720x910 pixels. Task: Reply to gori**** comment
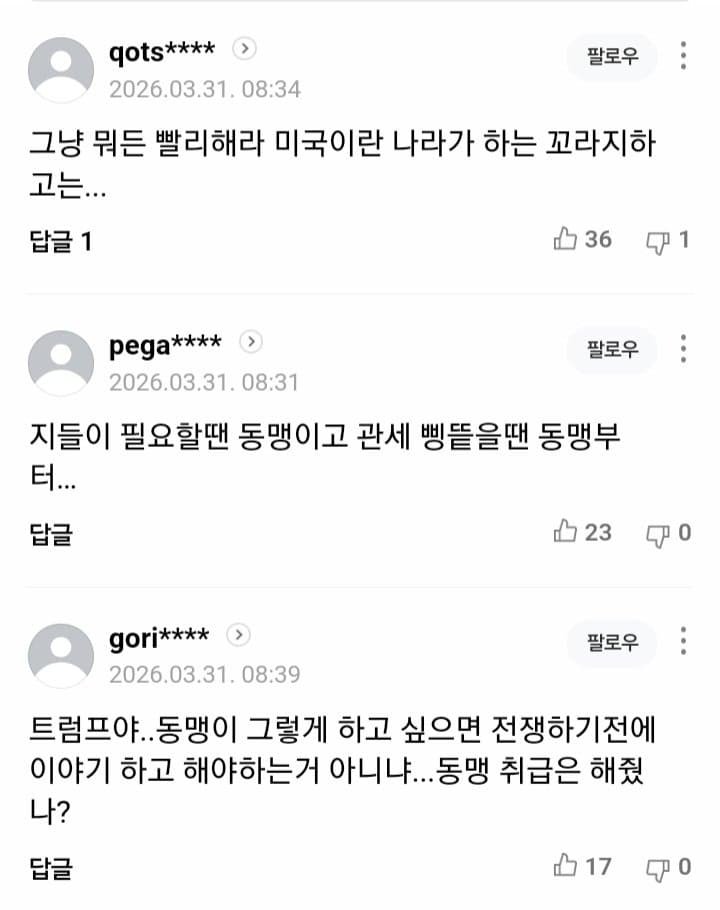pos(51,867)
